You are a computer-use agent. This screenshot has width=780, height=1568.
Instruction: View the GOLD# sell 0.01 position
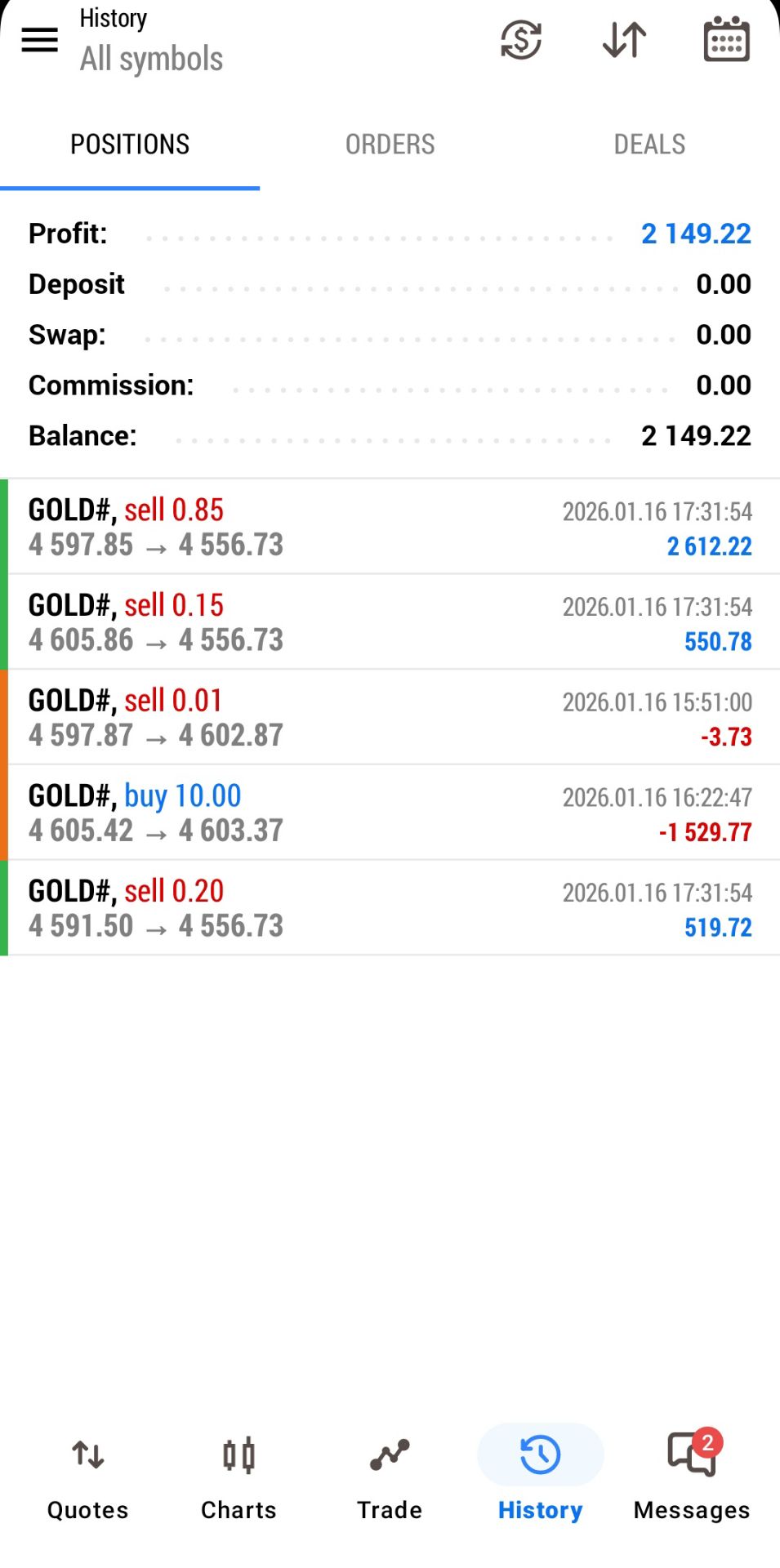pyautogui.click(x=390, y=717)
